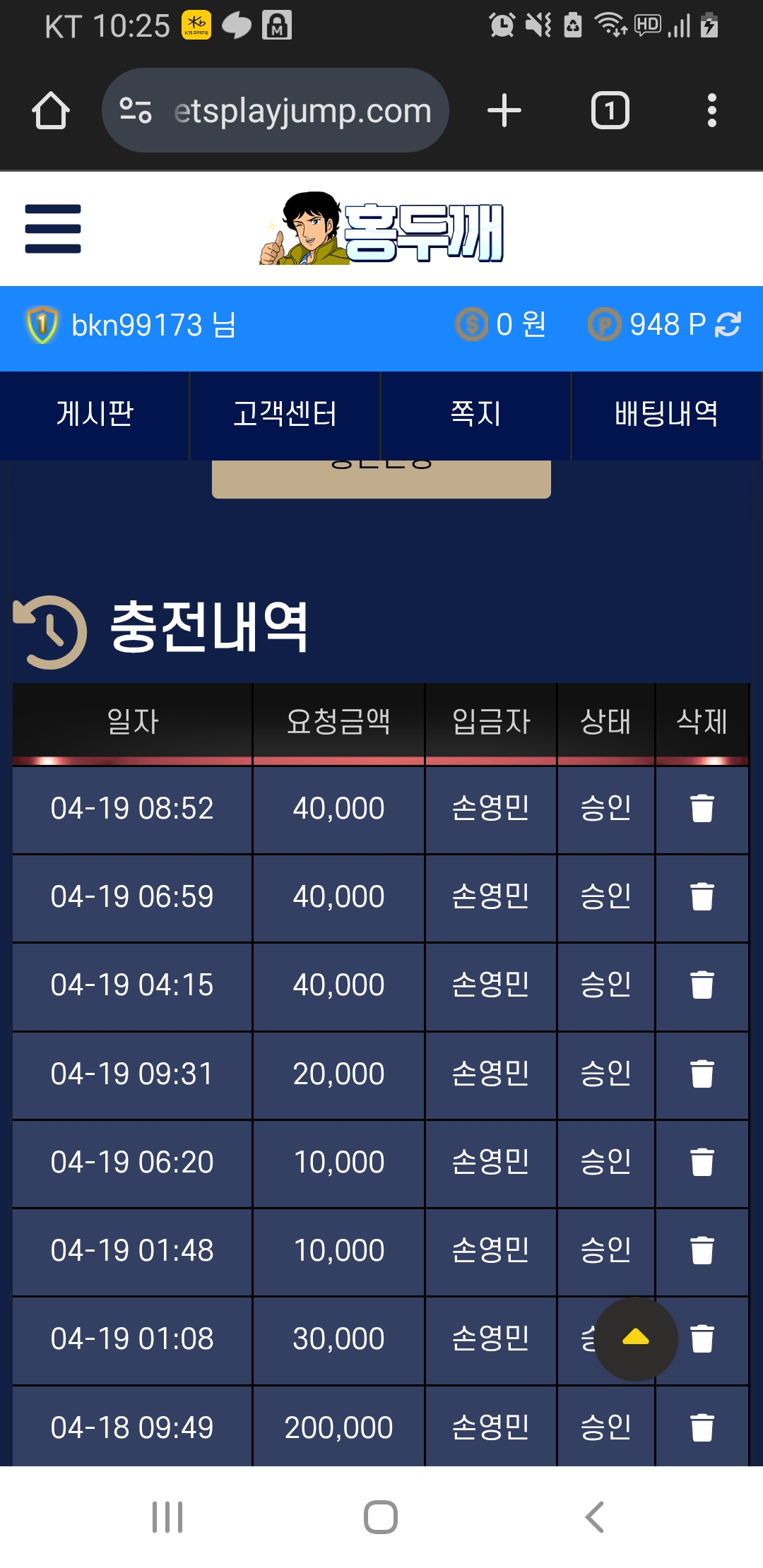View 배팅내역 history
Screen dimensions: 763x1568
coord(666,414)
